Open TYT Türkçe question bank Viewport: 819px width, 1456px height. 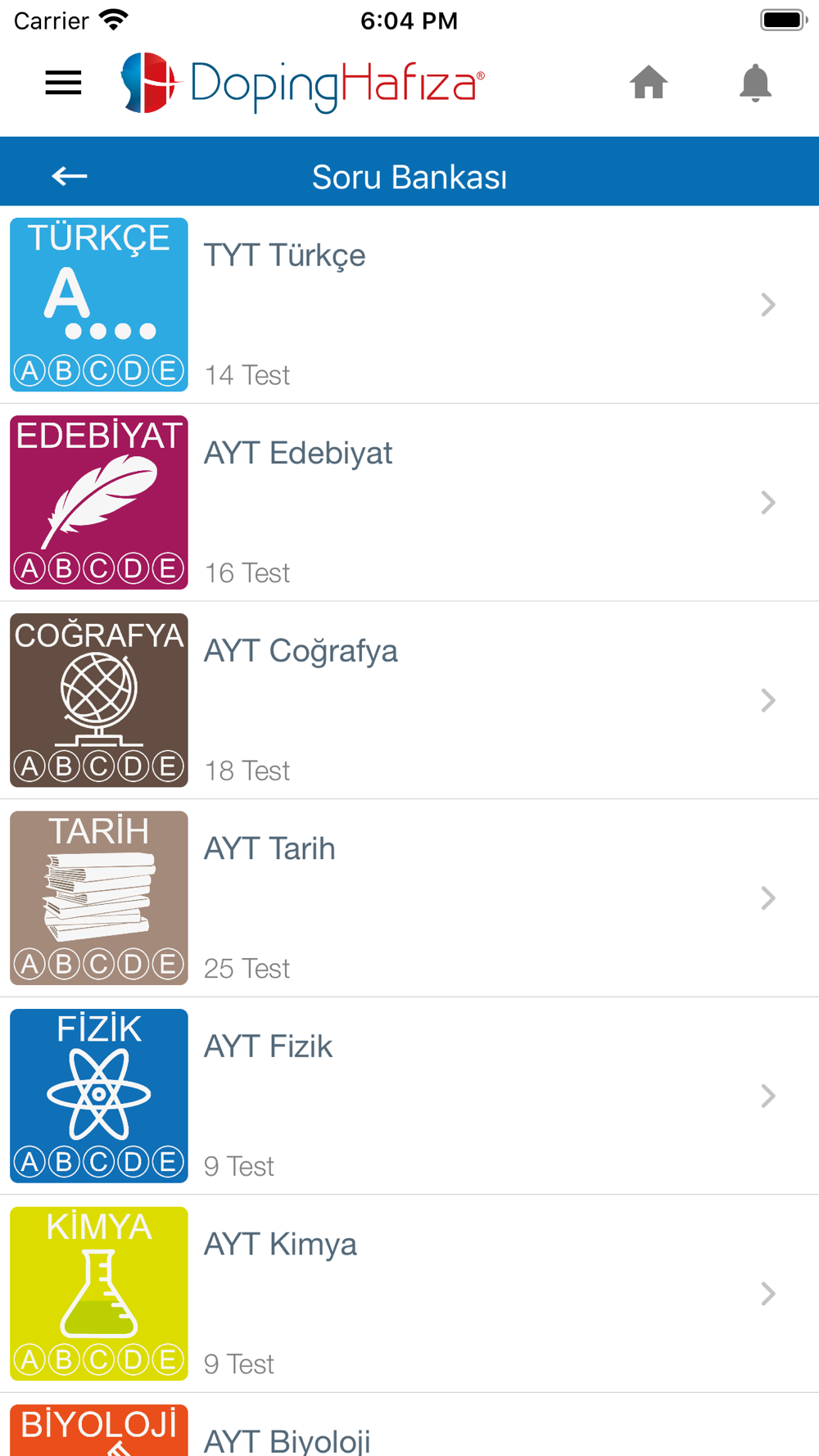click(409, 305)
